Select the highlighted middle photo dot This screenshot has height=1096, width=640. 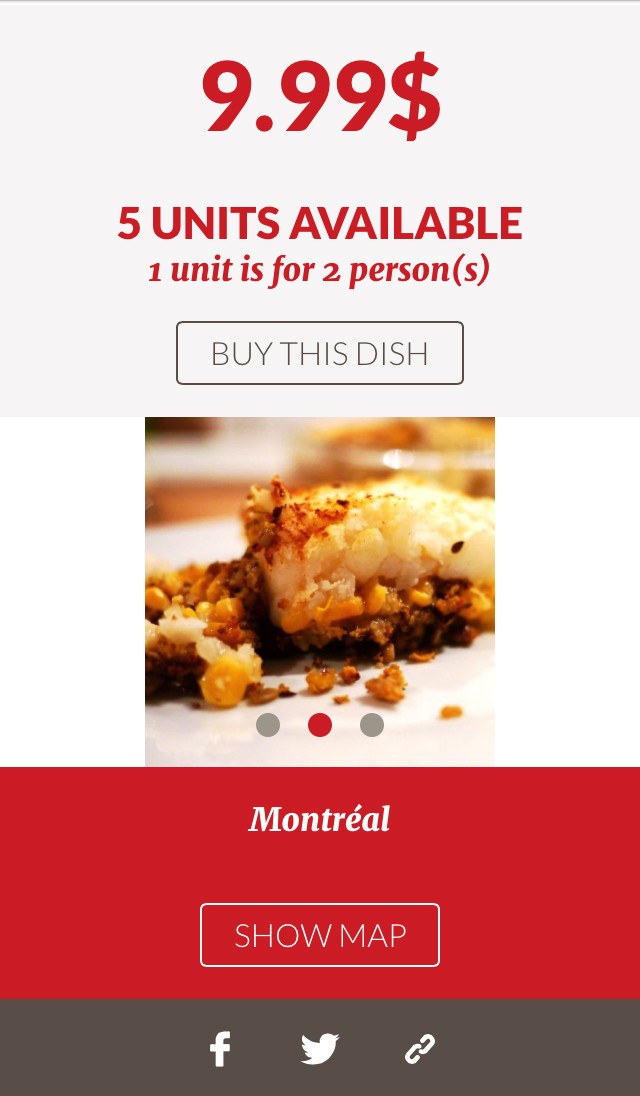320,725
